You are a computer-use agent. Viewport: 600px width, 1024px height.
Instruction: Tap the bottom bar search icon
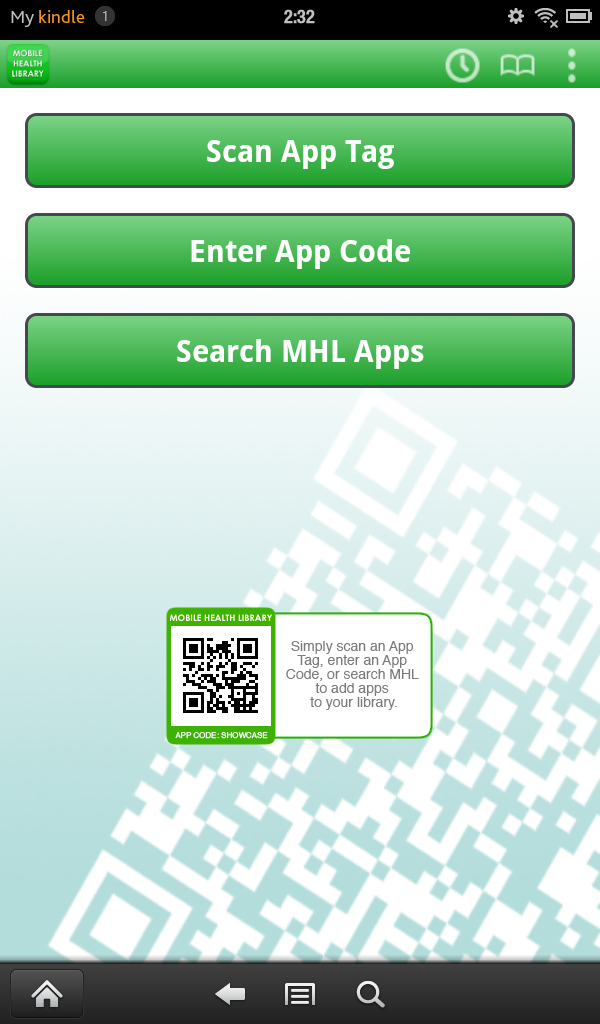(x=370, y=993)
